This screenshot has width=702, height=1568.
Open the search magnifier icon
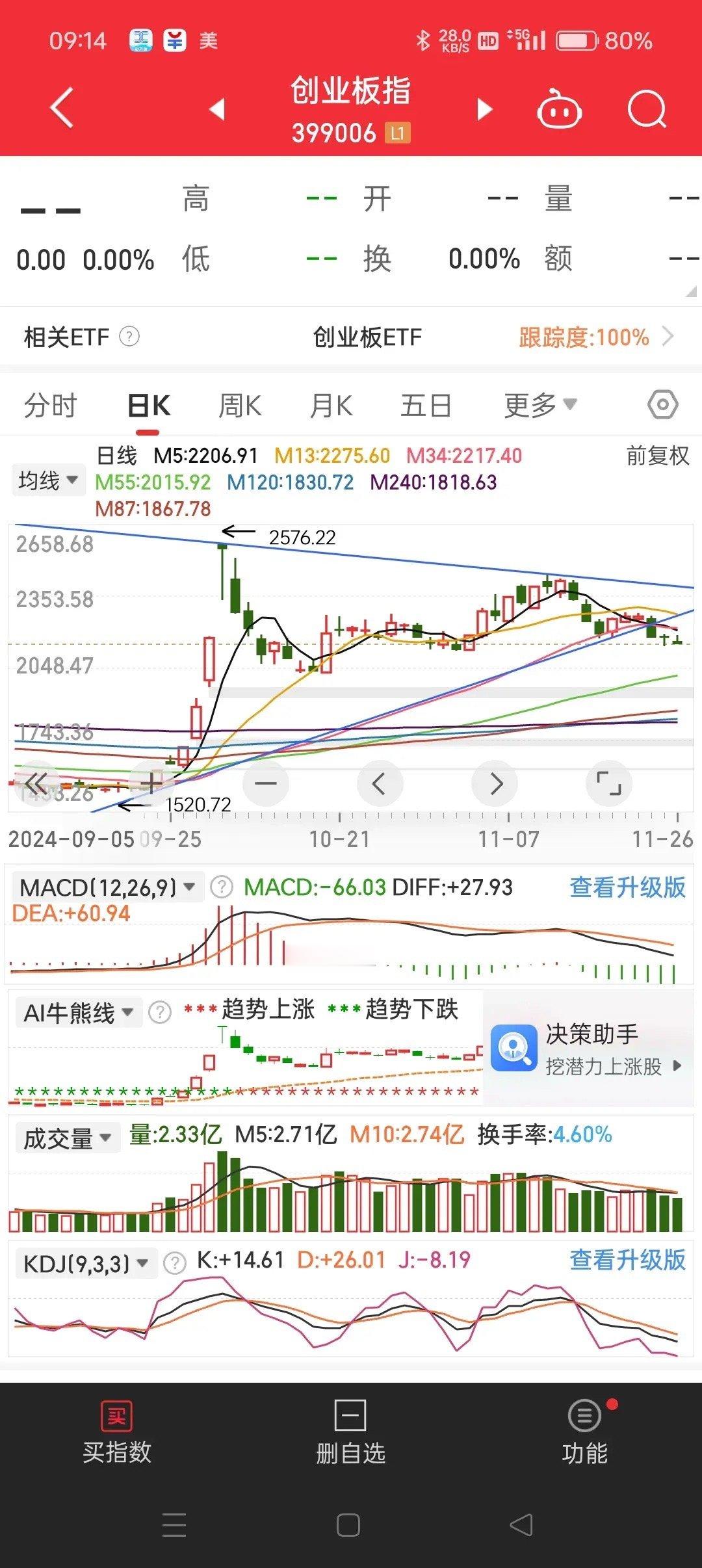[647, 109]
